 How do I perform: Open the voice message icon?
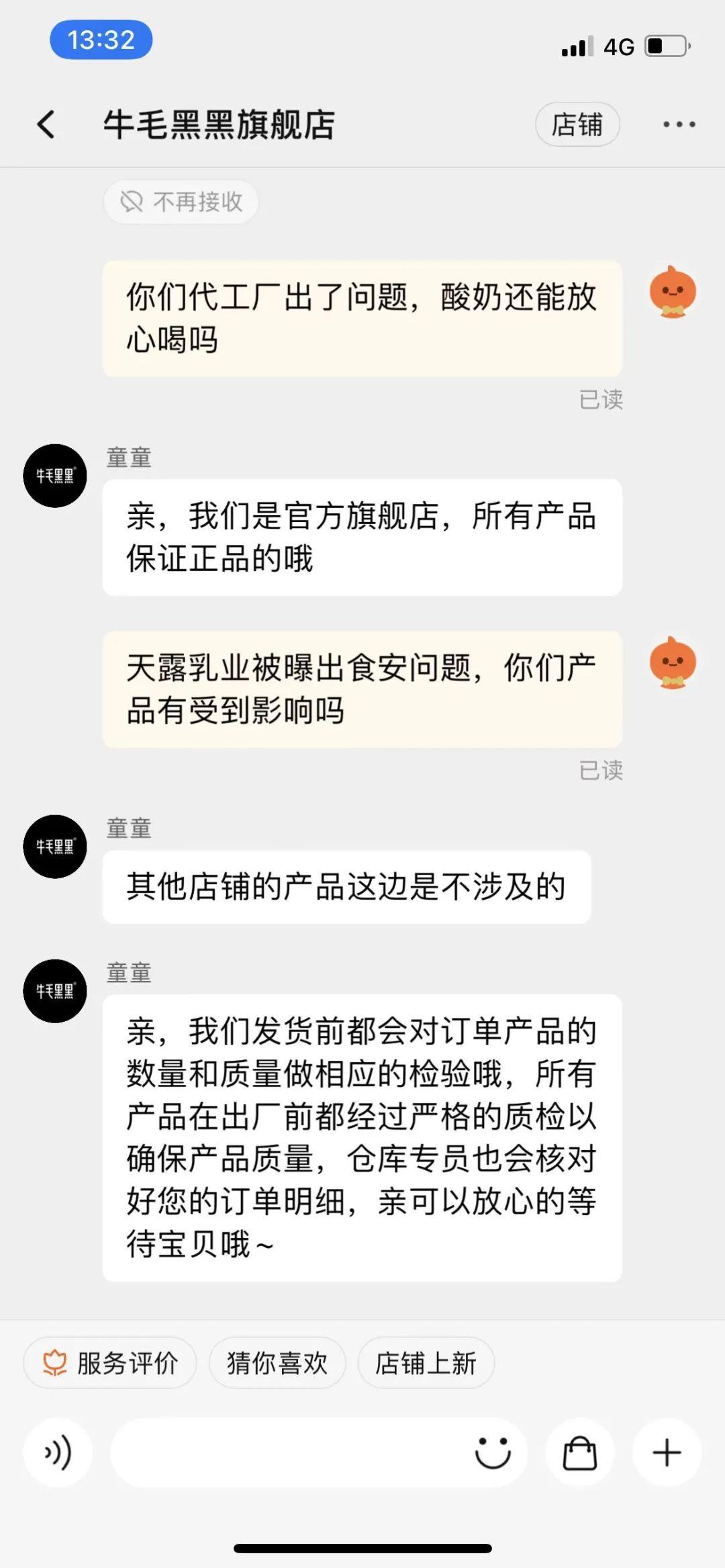pos(58,1452)
